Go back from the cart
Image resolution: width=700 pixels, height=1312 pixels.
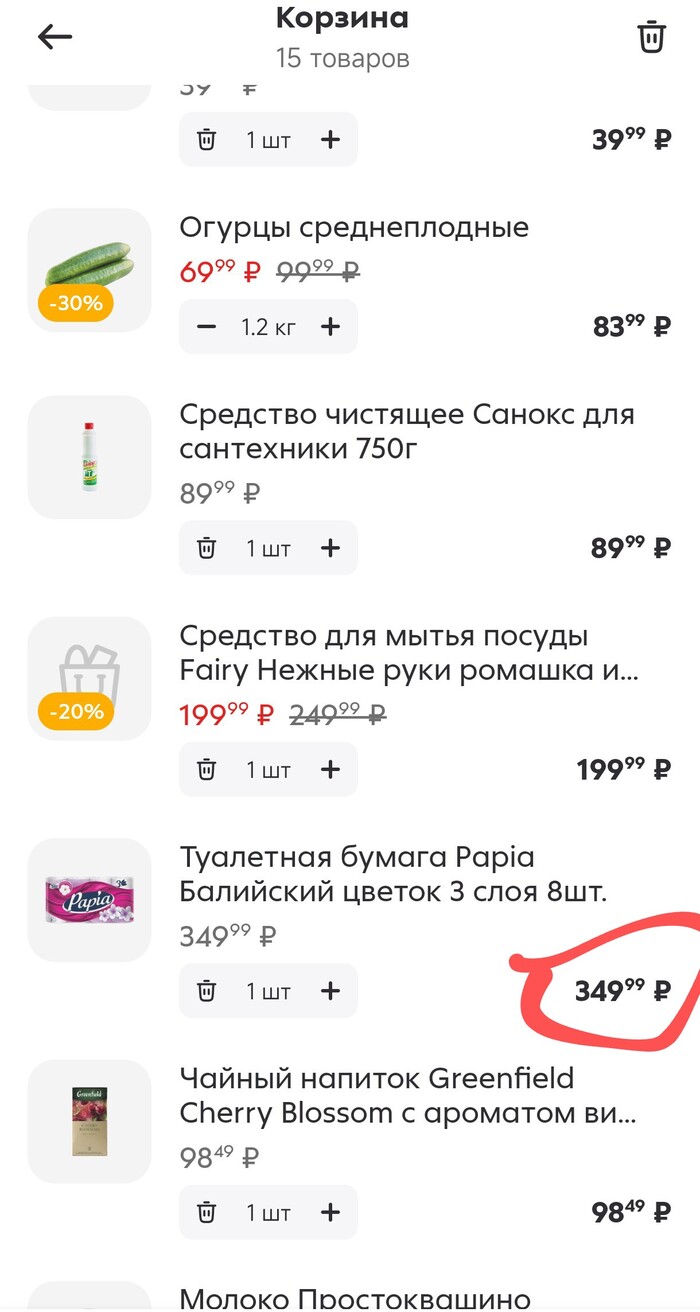pos(55,37)
